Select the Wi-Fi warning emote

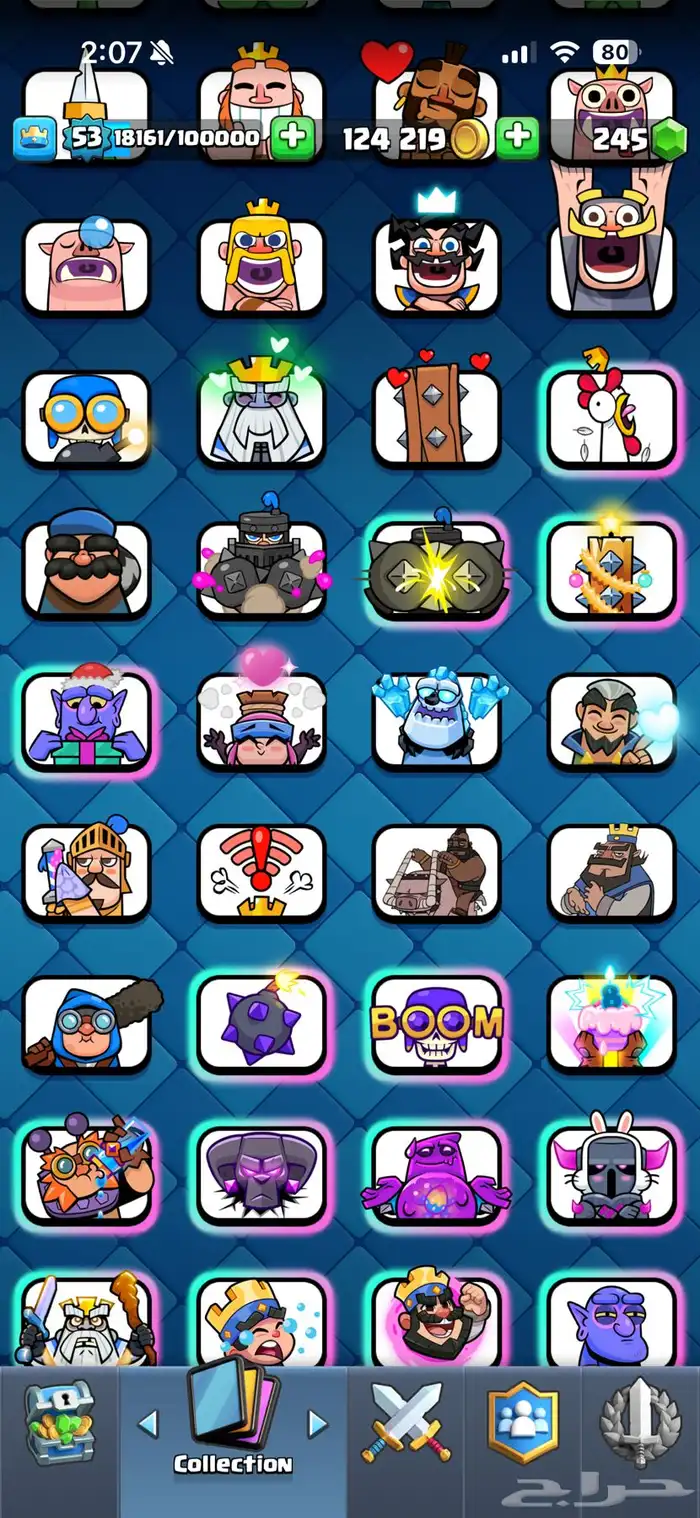tap(262, 872)
